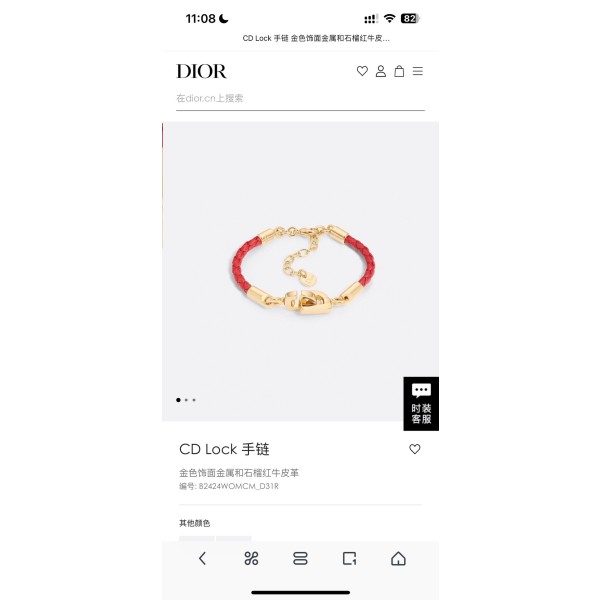Add CD Lock 手链 to favorites
Screen dimensions: 600x600
click(x=415, y=449)
